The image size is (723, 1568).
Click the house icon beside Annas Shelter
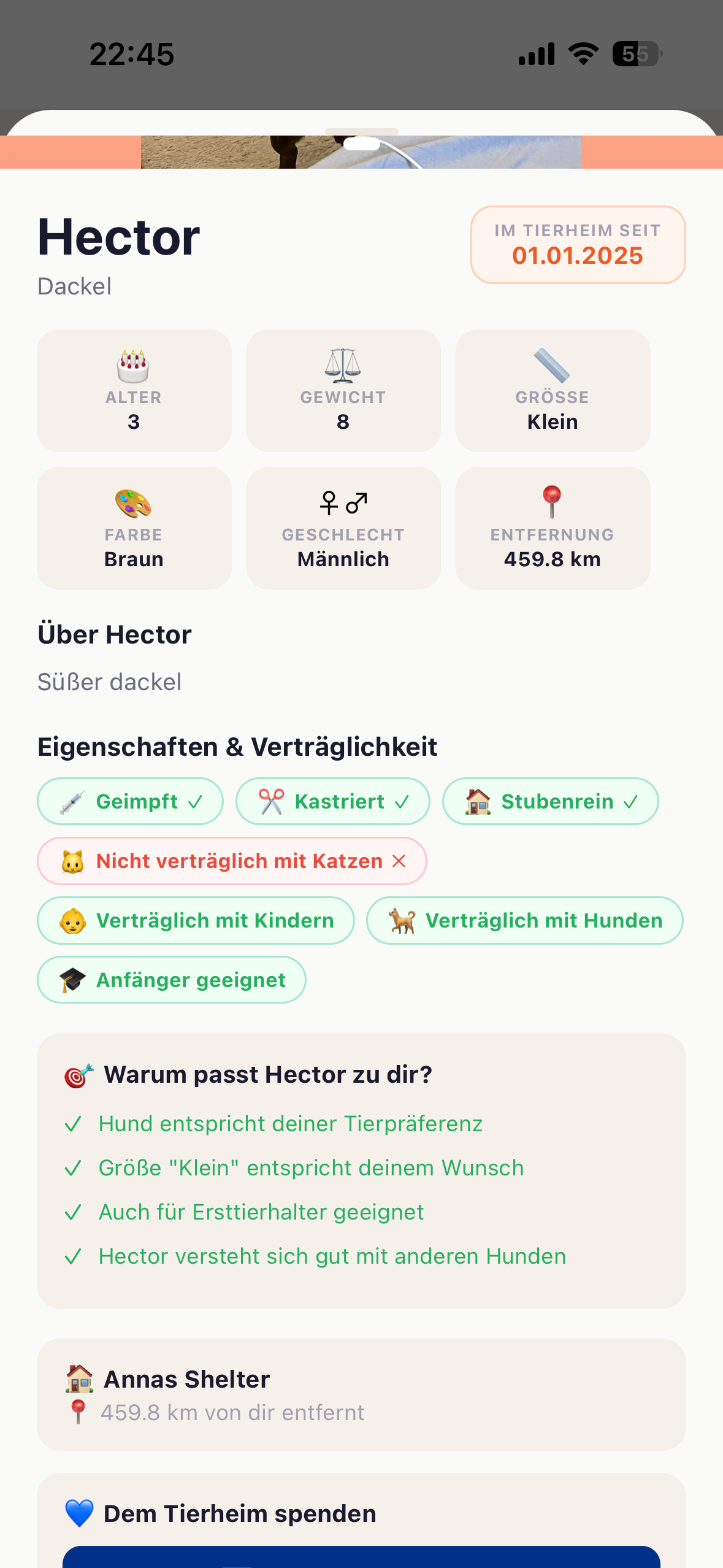coord(79,1377)
